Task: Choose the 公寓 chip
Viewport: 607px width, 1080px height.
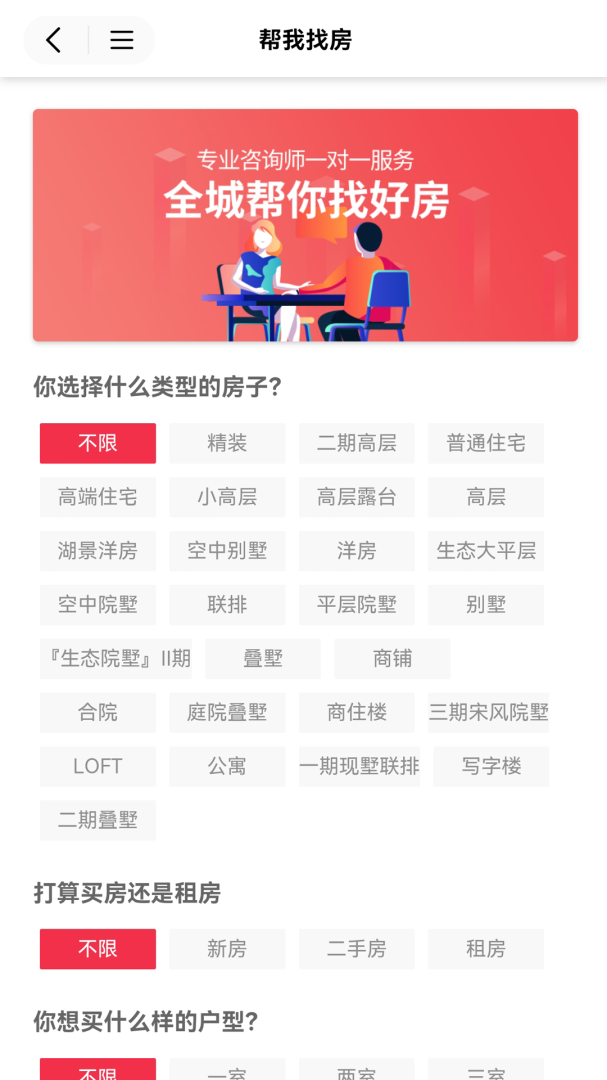Action: point(227,766)
